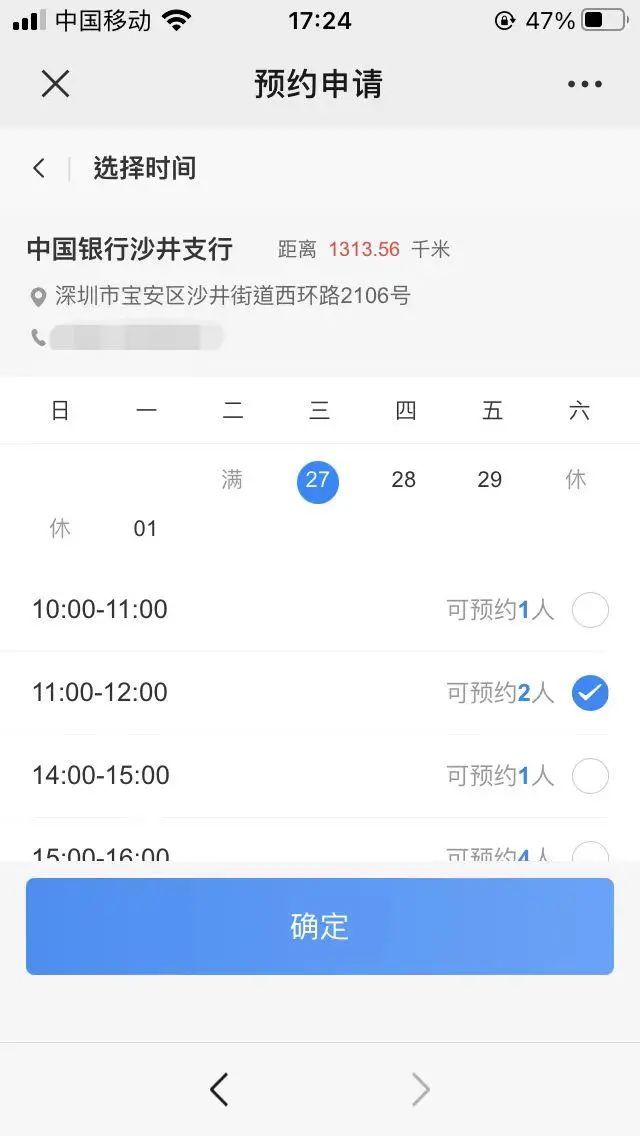Confirm with the 确定 button
Viewport: 640px width, 1136px height.
coord(320,926)
